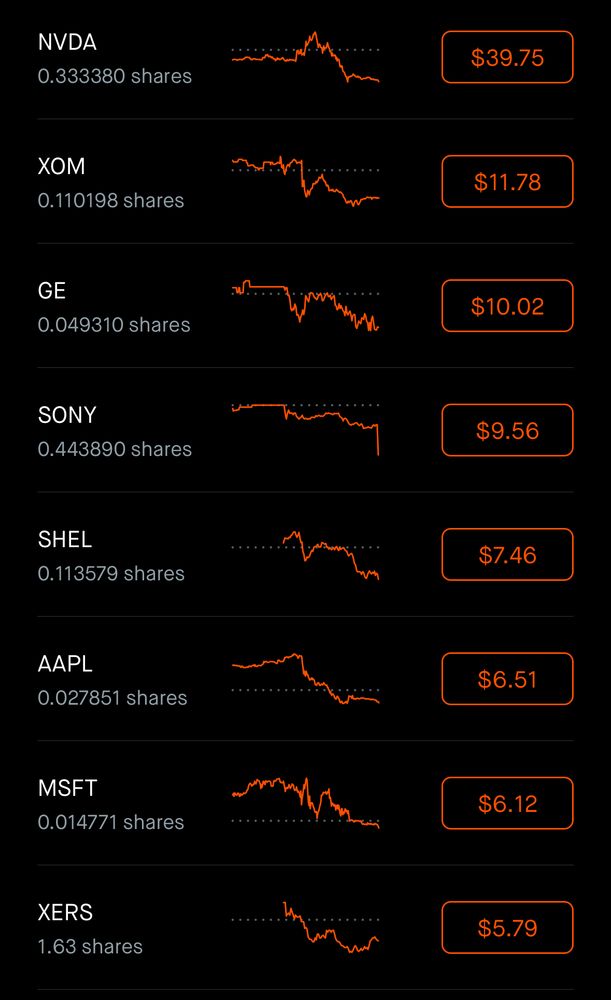Tap GE's $10.02 value button

tap(507, 306)
